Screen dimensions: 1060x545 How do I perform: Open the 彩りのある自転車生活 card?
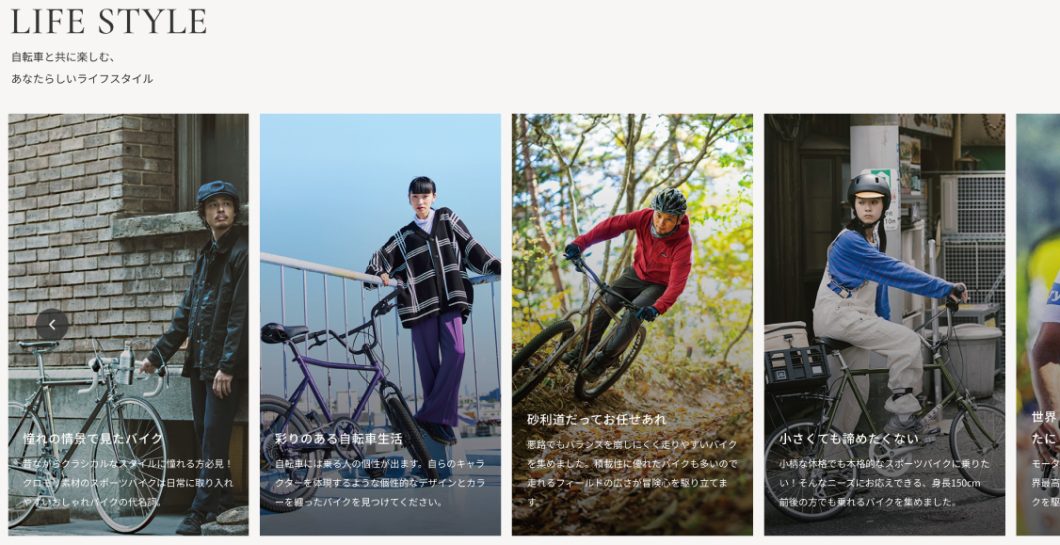pyautogui.click(x=380, y=325)
